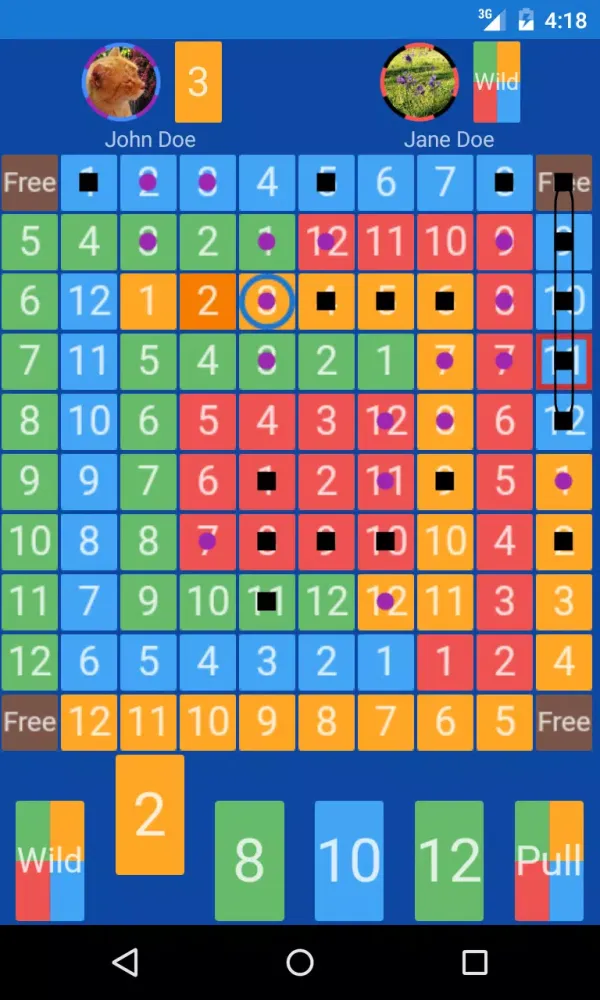The image size is (600, 1000).
Task: Open John Doe's player avatar
Action: click(x=121, y=82)
